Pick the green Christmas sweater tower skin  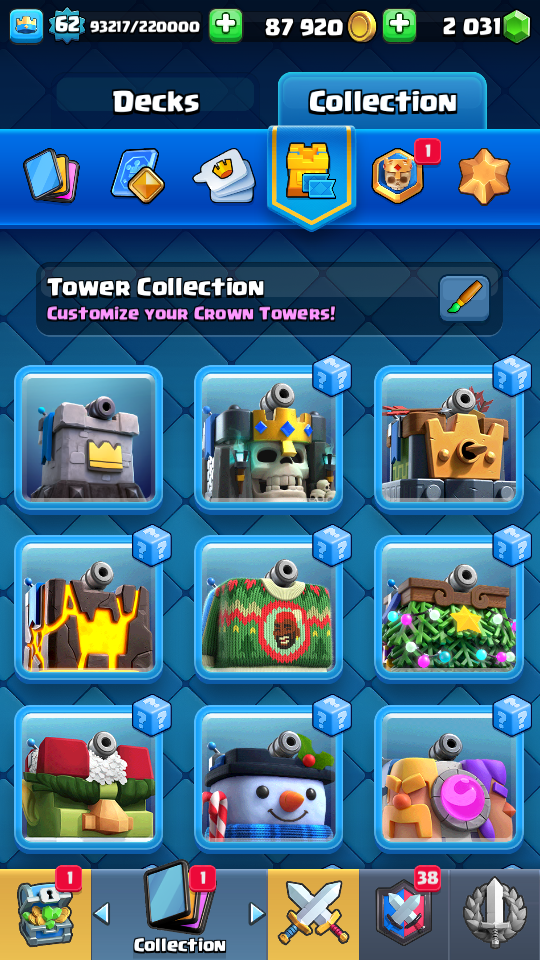(269, 609)
